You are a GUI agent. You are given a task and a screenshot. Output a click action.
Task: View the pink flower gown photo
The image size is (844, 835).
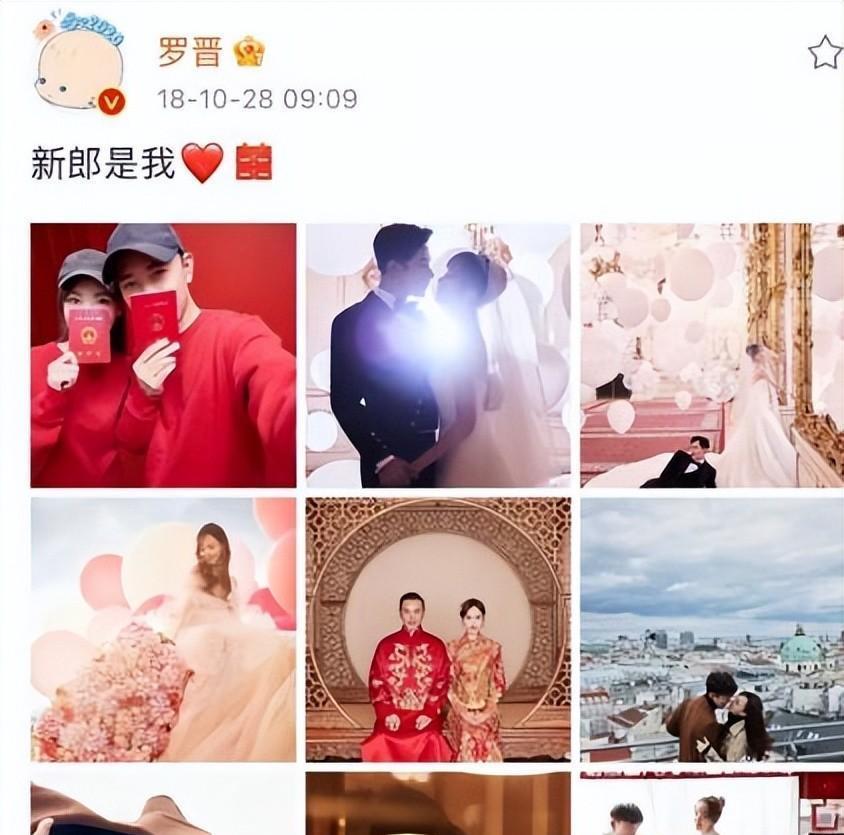[163, 629]
